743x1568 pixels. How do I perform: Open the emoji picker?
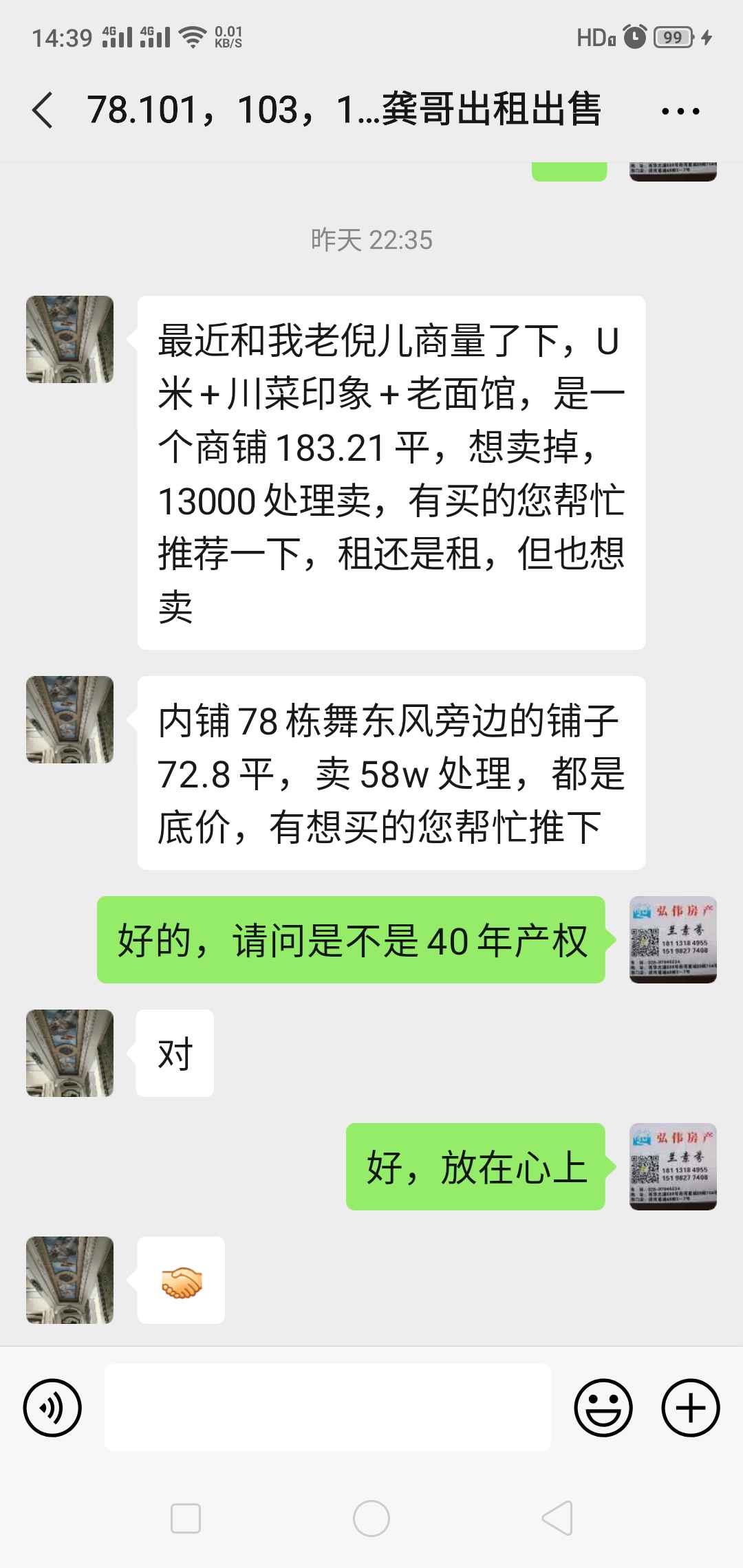click(603, 1407)
